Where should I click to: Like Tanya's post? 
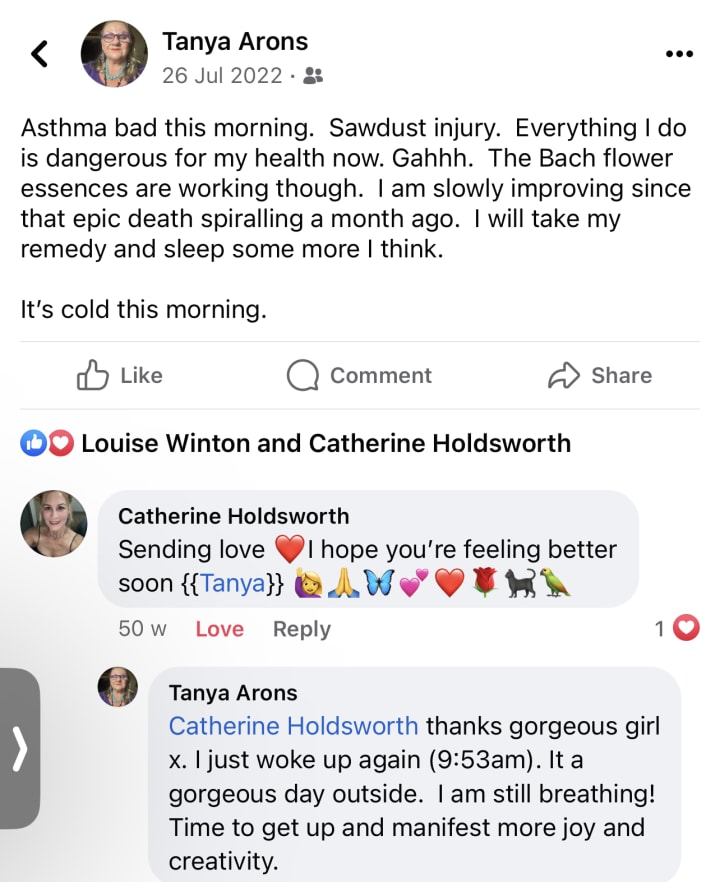(x=119, y=376)
